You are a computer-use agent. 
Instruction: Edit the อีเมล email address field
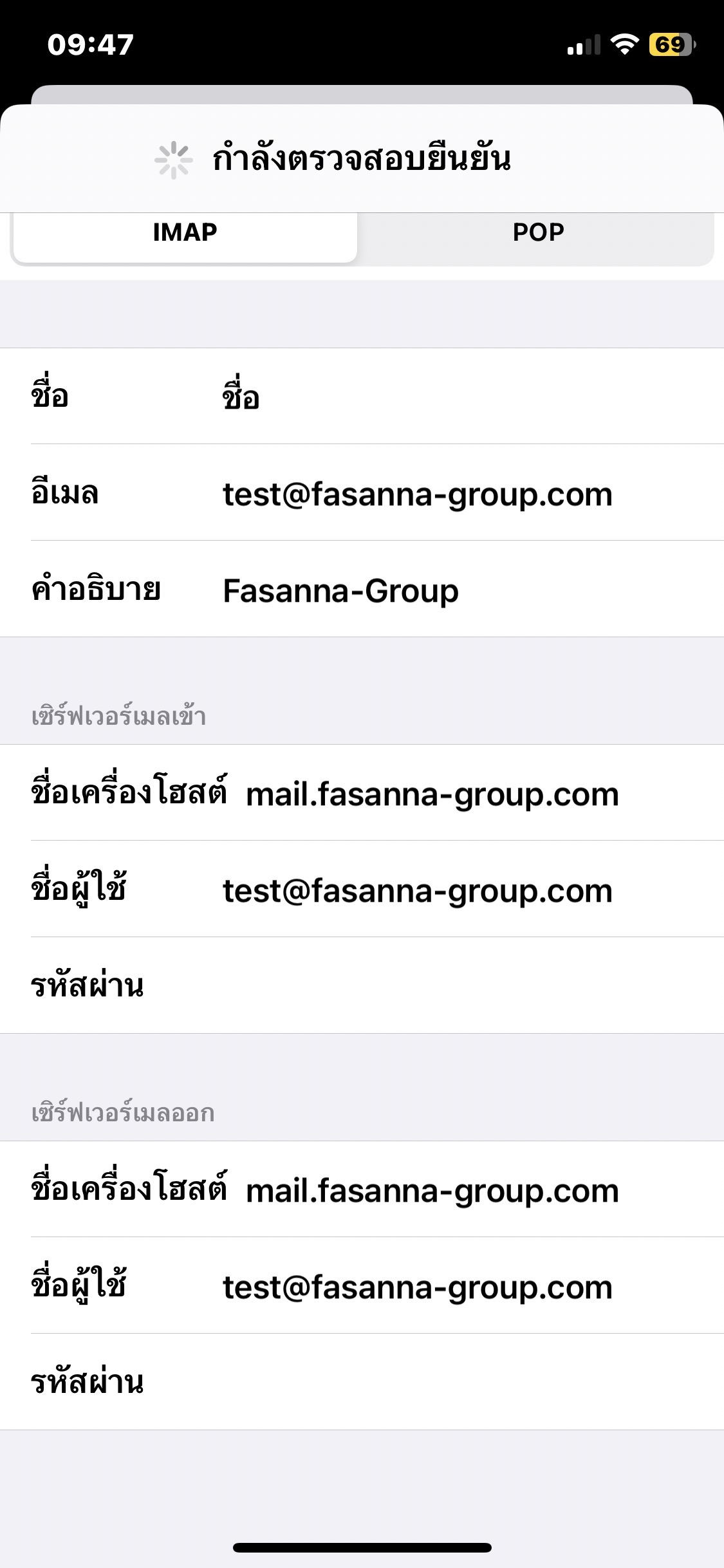362,492
